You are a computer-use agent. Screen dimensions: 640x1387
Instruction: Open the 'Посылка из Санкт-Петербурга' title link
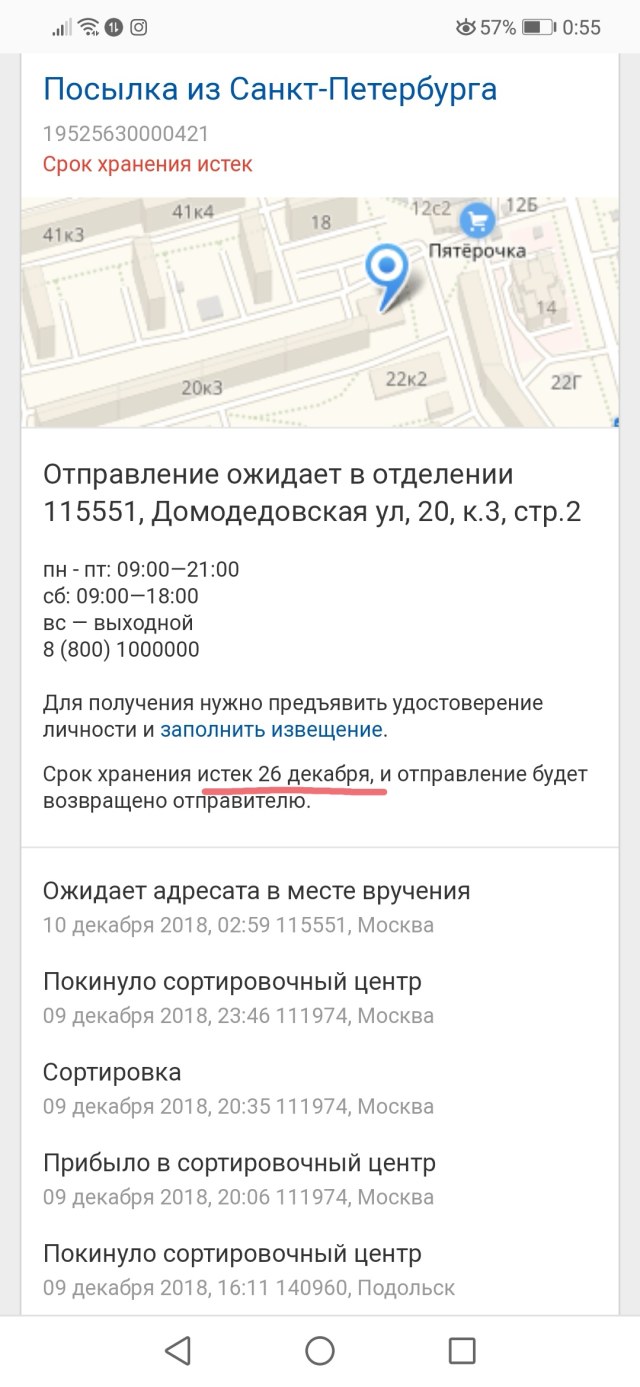pyautogui.click(x=270, y=89)
